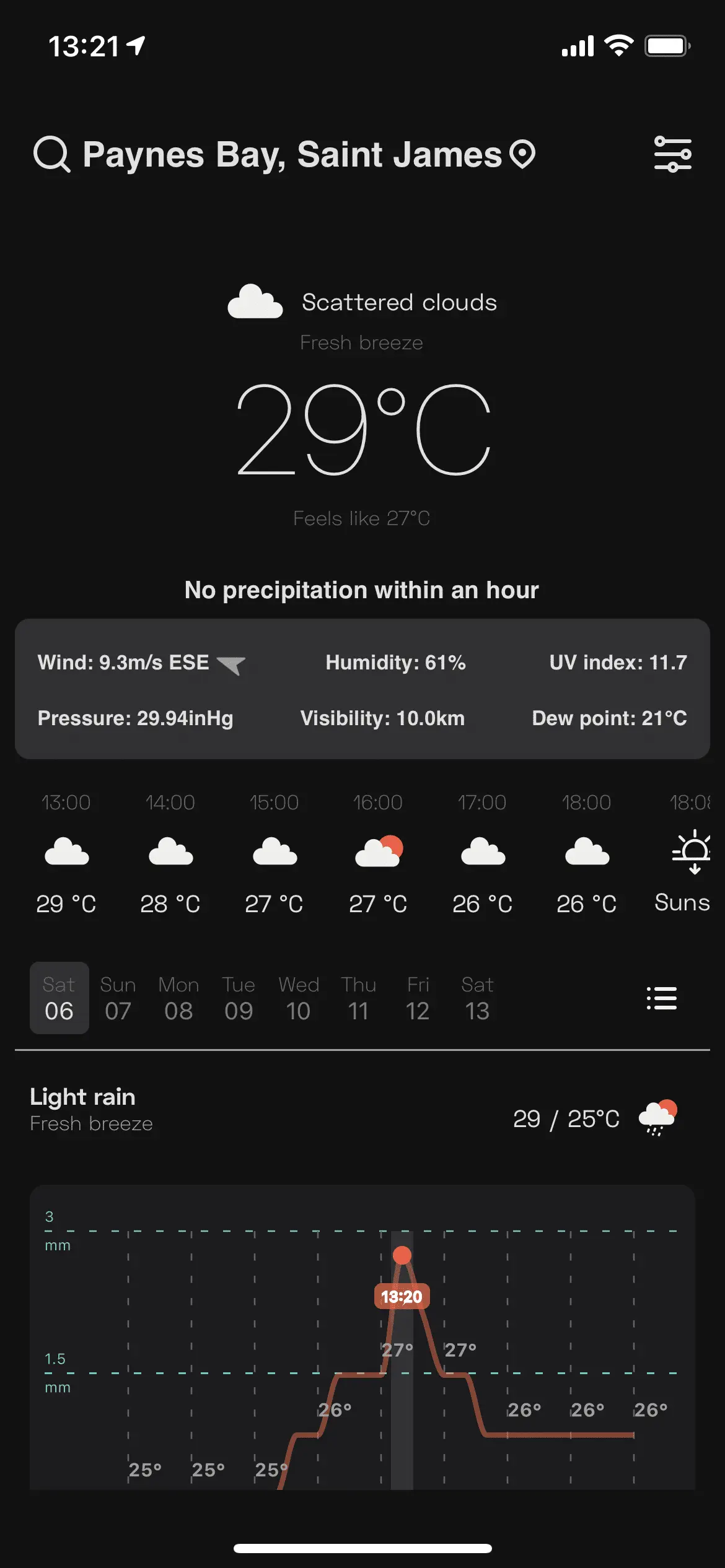Tap the current location pin icon
Viewport: 725px width, 1568px height.
click(x=522, y=154)
